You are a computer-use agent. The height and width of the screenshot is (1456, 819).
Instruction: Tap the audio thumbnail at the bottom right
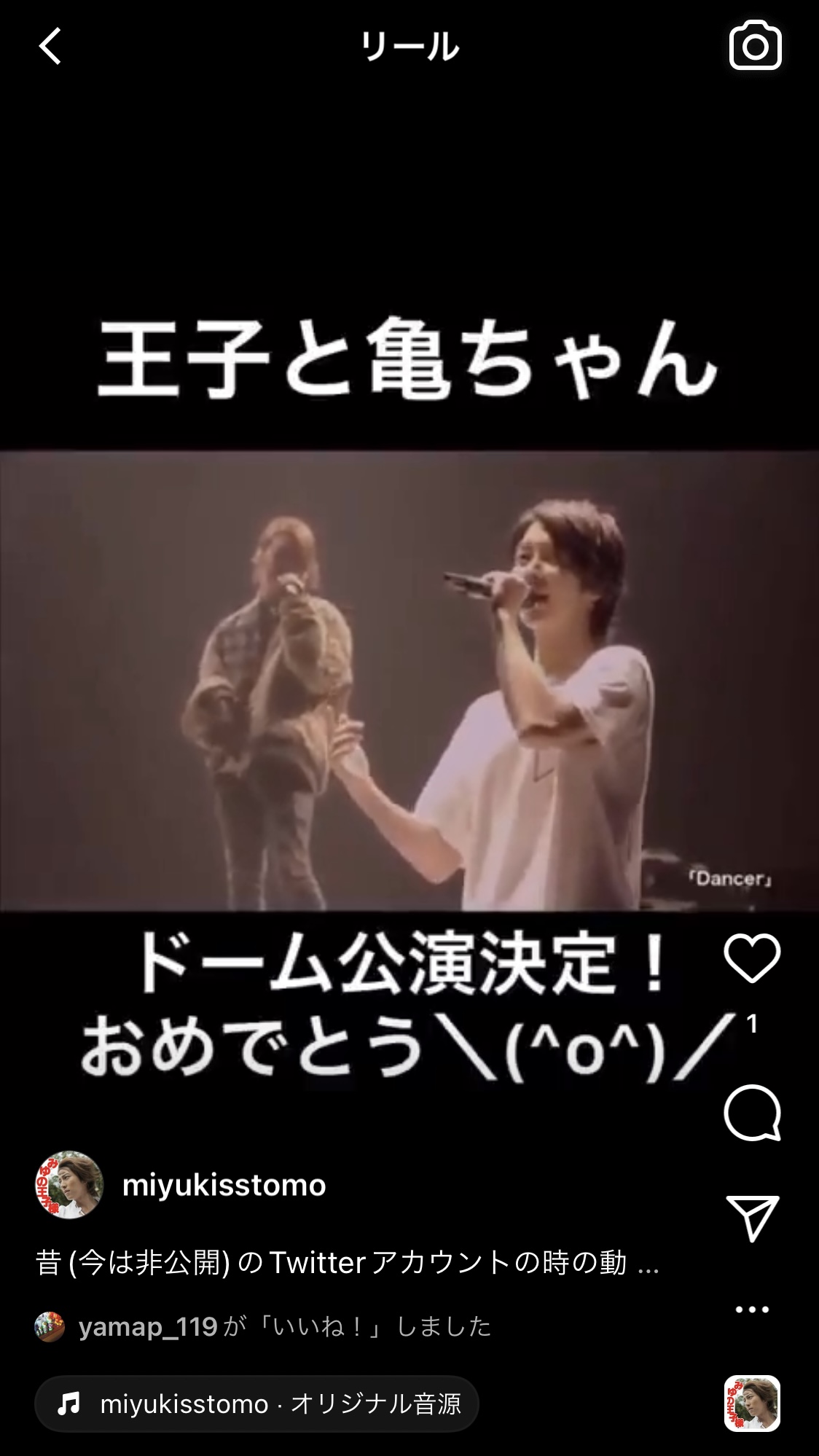[752, 1403]
